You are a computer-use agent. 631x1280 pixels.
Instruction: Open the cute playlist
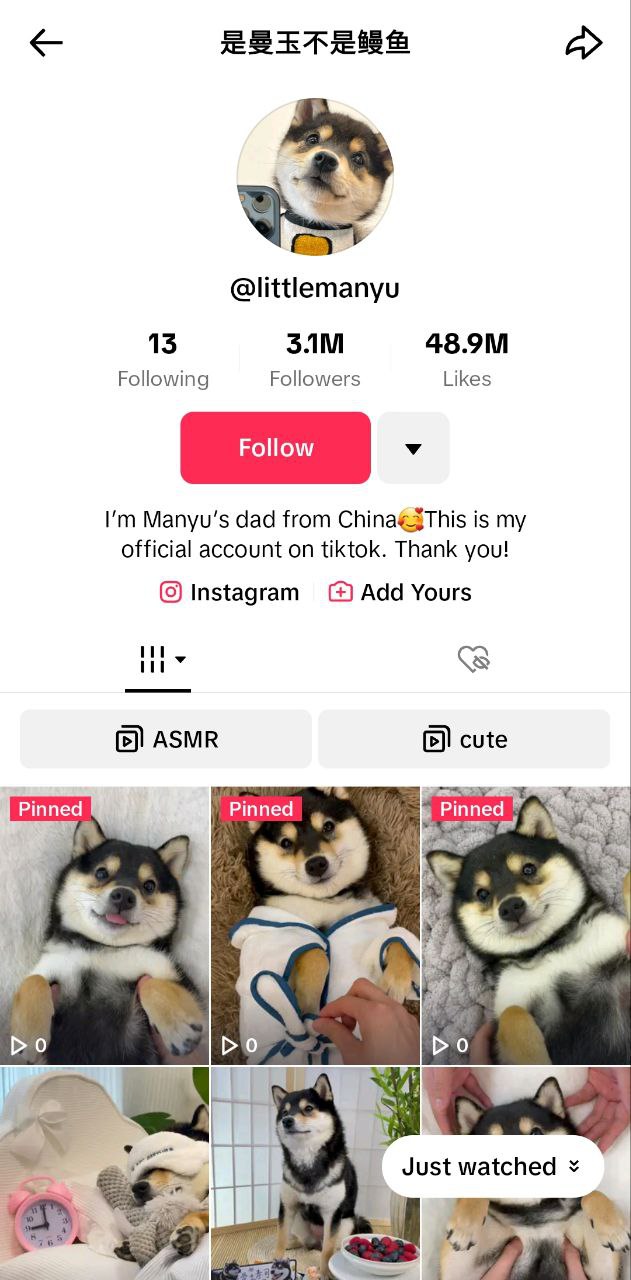tap(464, 739)
